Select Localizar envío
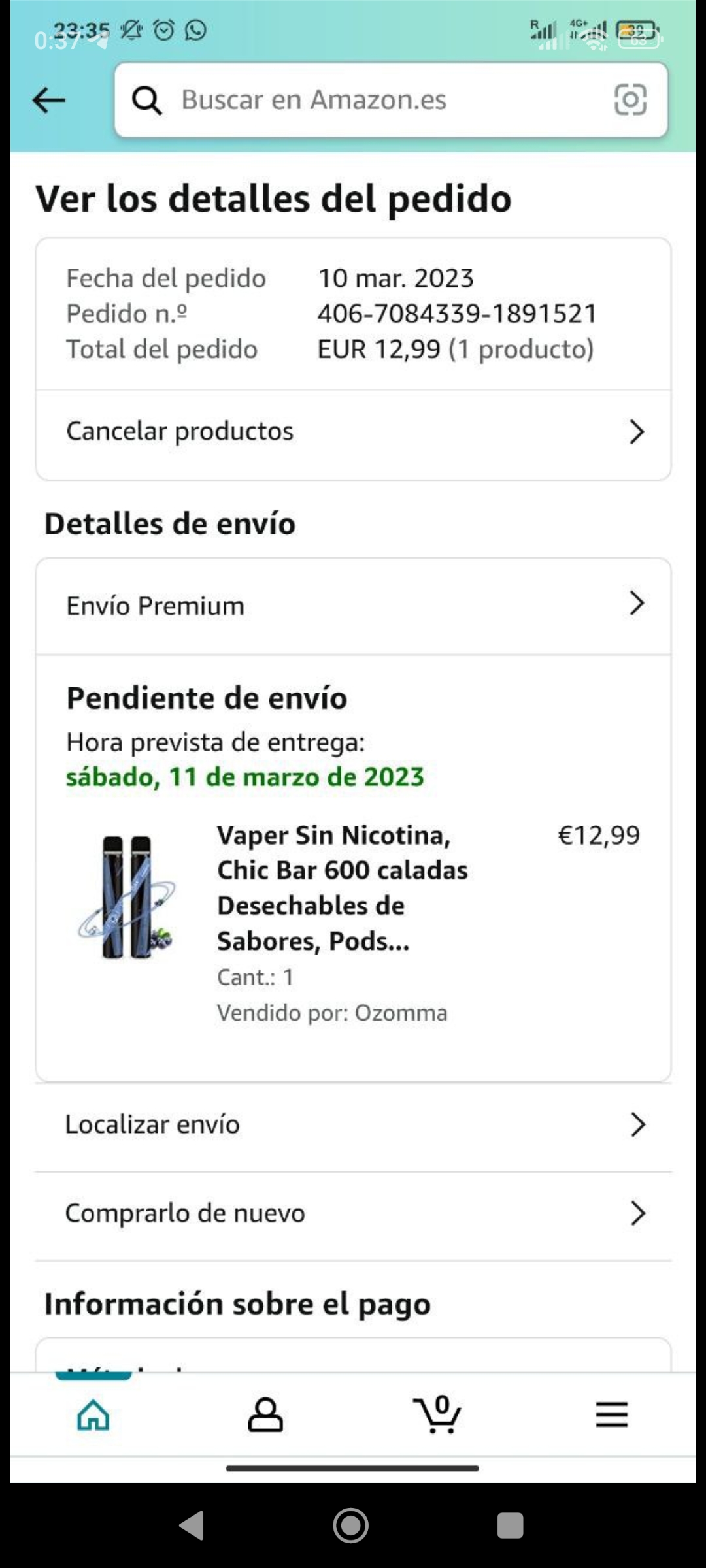This screenshot has height=1568, width=706. [x=353, y=1124]
